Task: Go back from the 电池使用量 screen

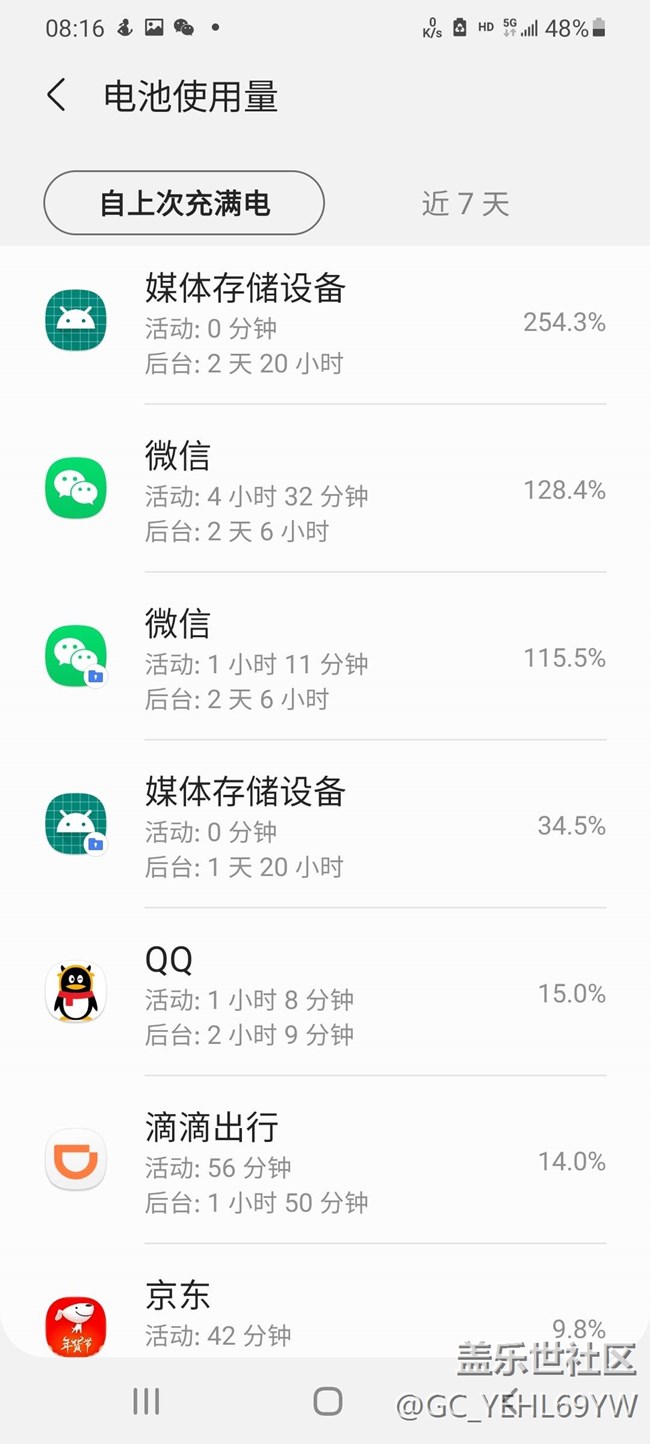Action: tap(57, 96)
